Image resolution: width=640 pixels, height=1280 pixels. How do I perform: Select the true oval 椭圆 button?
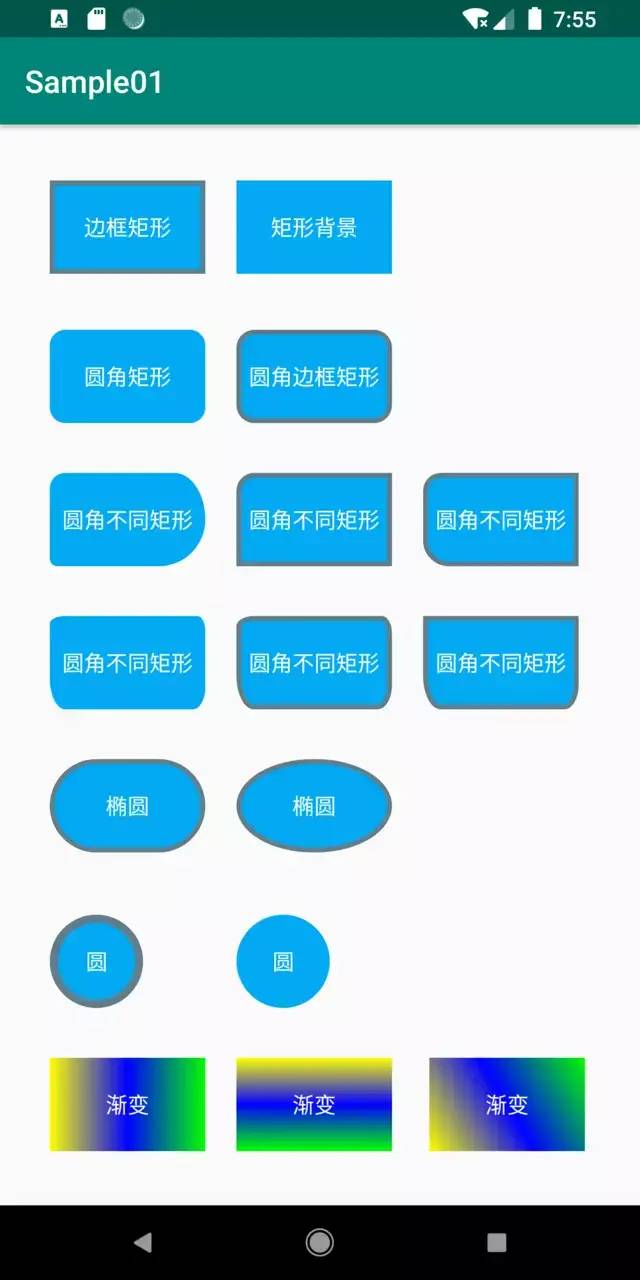point(314,806)
